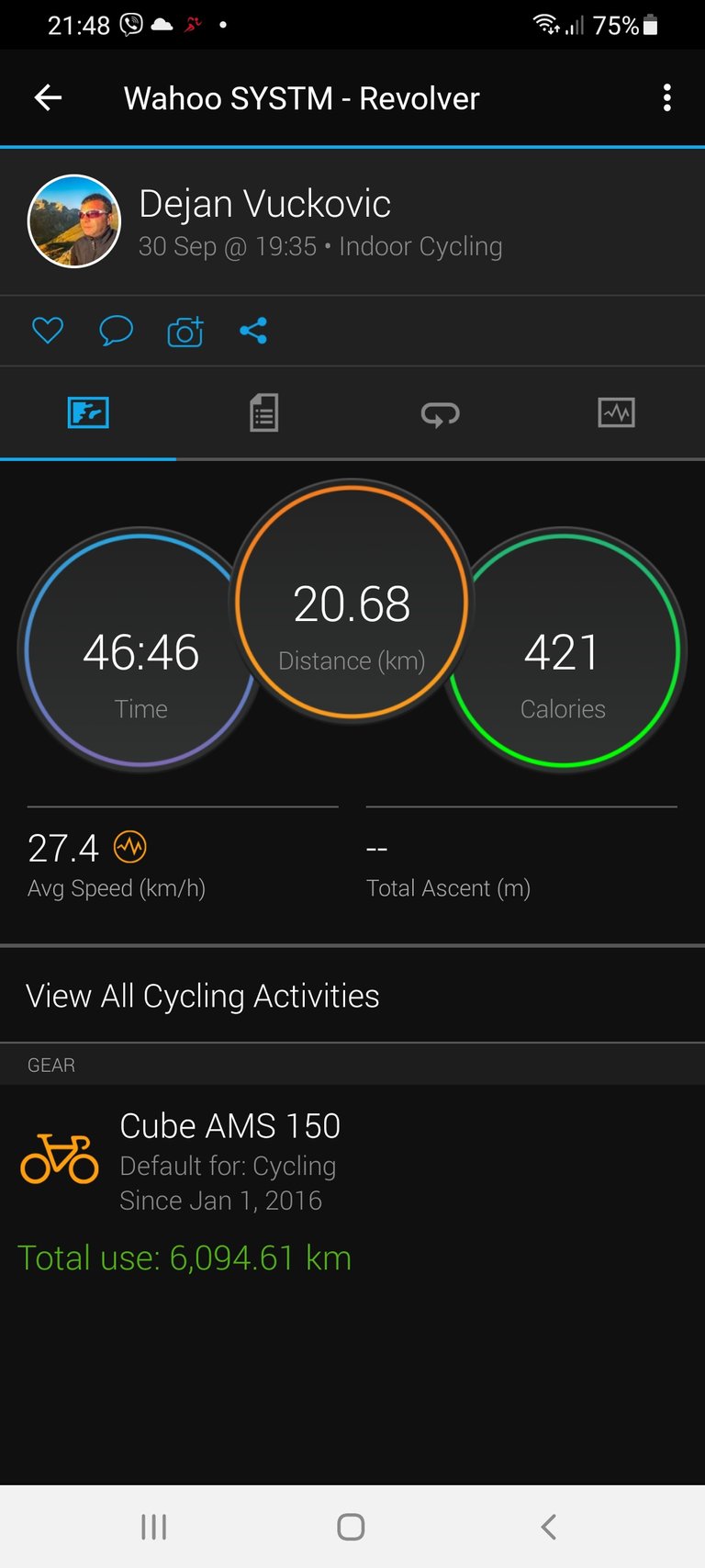705x1568 pixels.
Task: Share this indoor cycling activity
Action: pyautogui.click(x=253, y=331)
